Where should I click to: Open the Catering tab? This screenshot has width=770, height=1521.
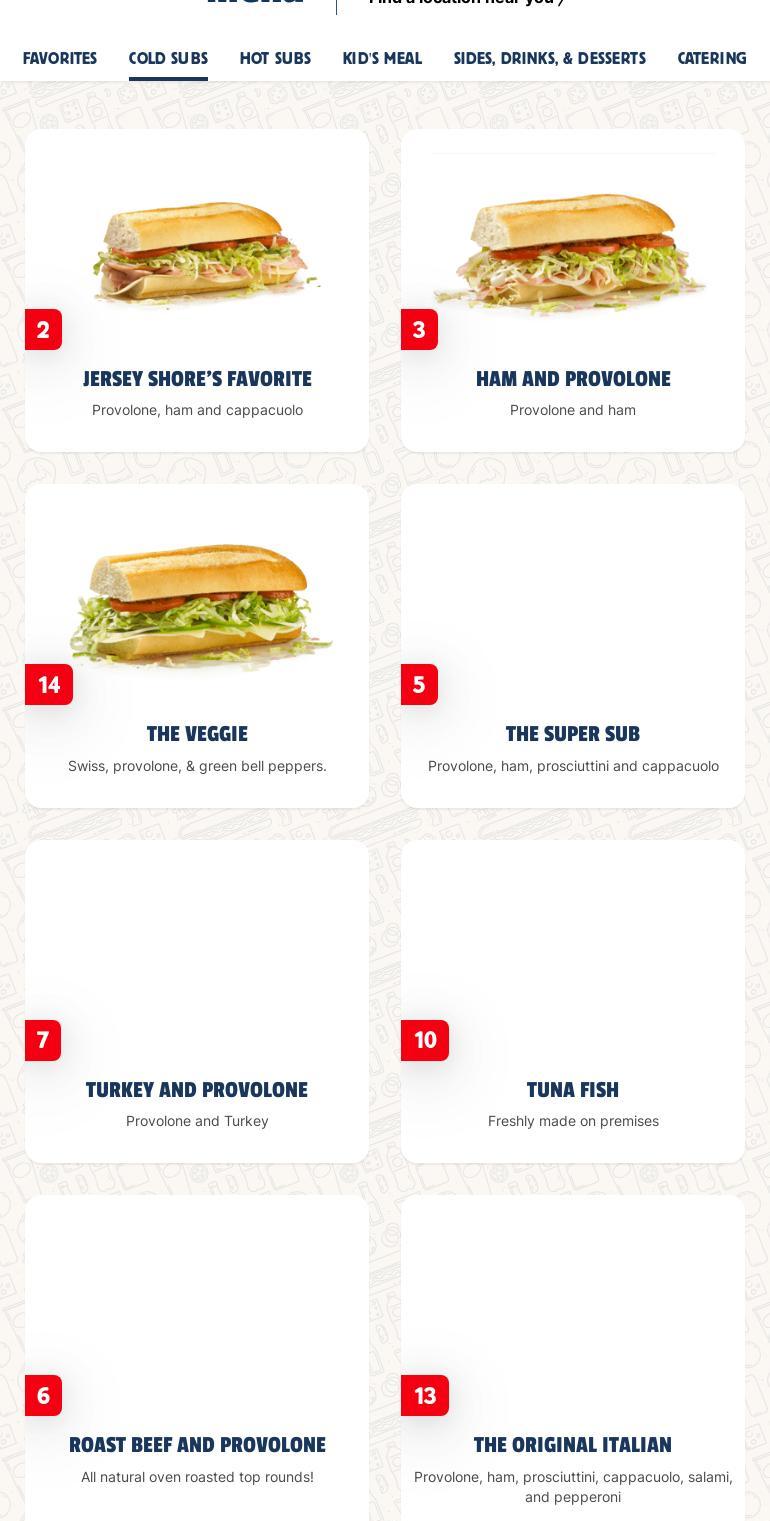tap(712, 58)
